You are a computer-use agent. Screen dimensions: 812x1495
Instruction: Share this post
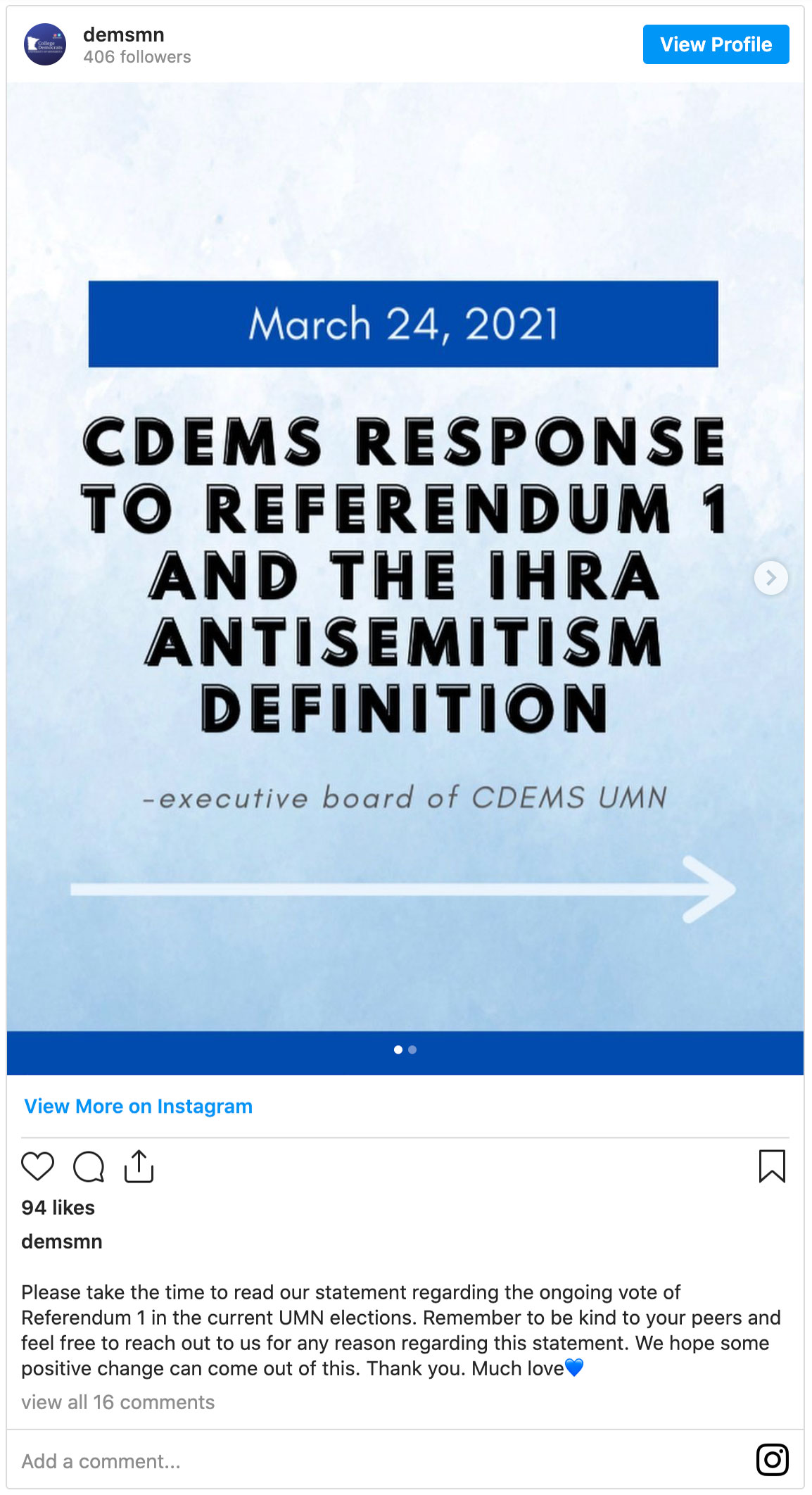[x=139, y=1166]
